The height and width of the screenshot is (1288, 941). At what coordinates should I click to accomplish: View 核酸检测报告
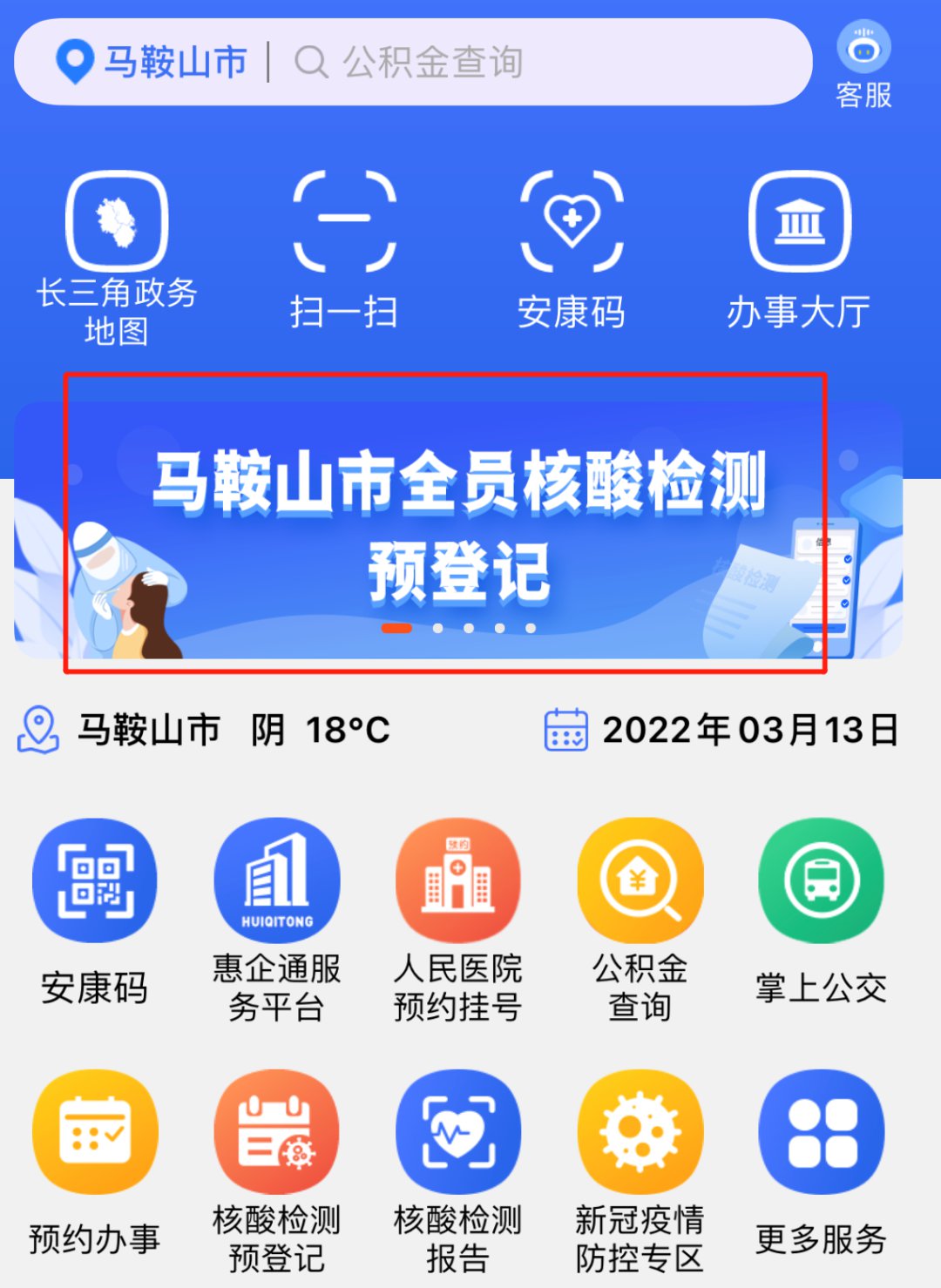458,1132
